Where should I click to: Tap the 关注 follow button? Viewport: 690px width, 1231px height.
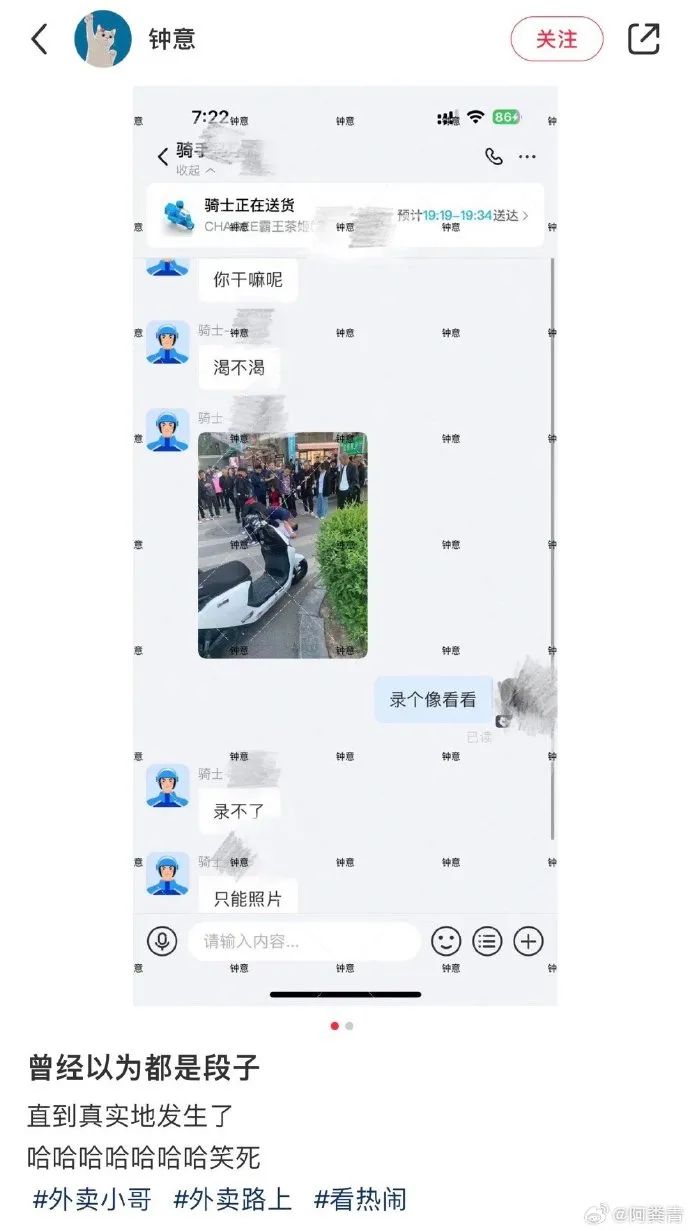pos(557,39)
